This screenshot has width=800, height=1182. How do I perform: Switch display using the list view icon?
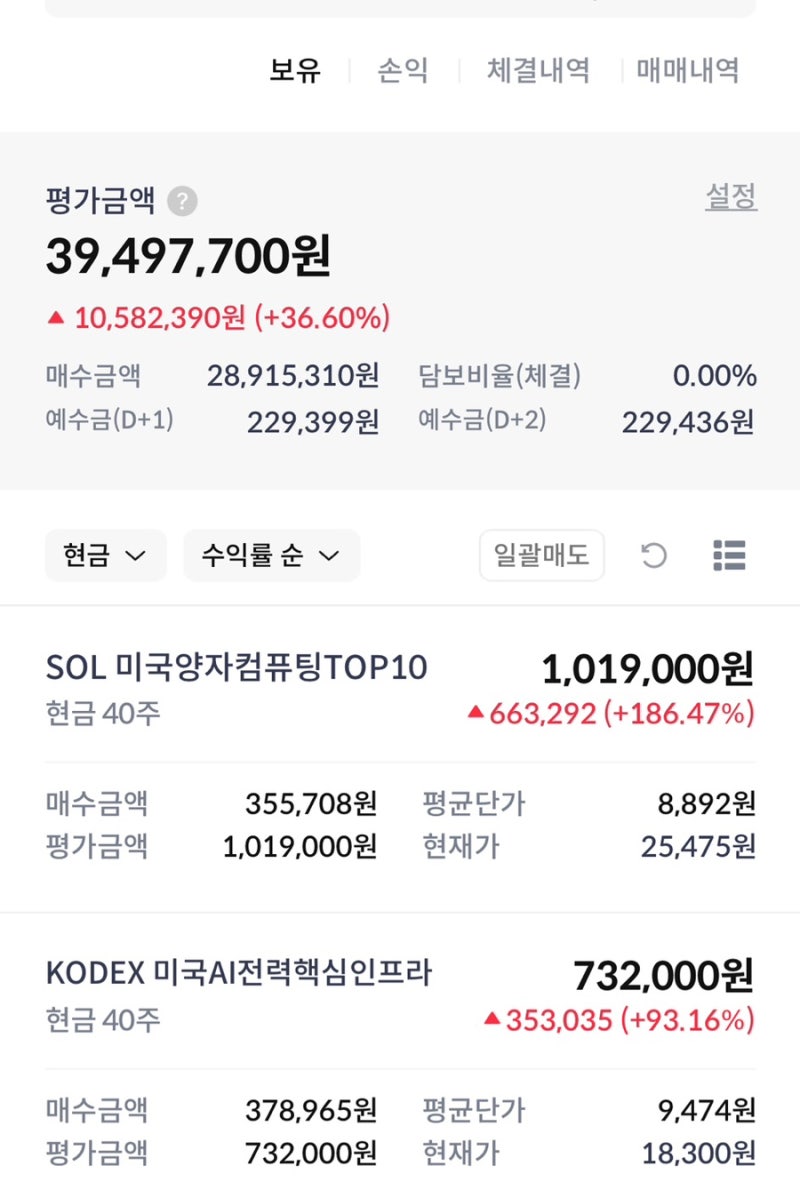pyautogui.click(x=731, y=556)
